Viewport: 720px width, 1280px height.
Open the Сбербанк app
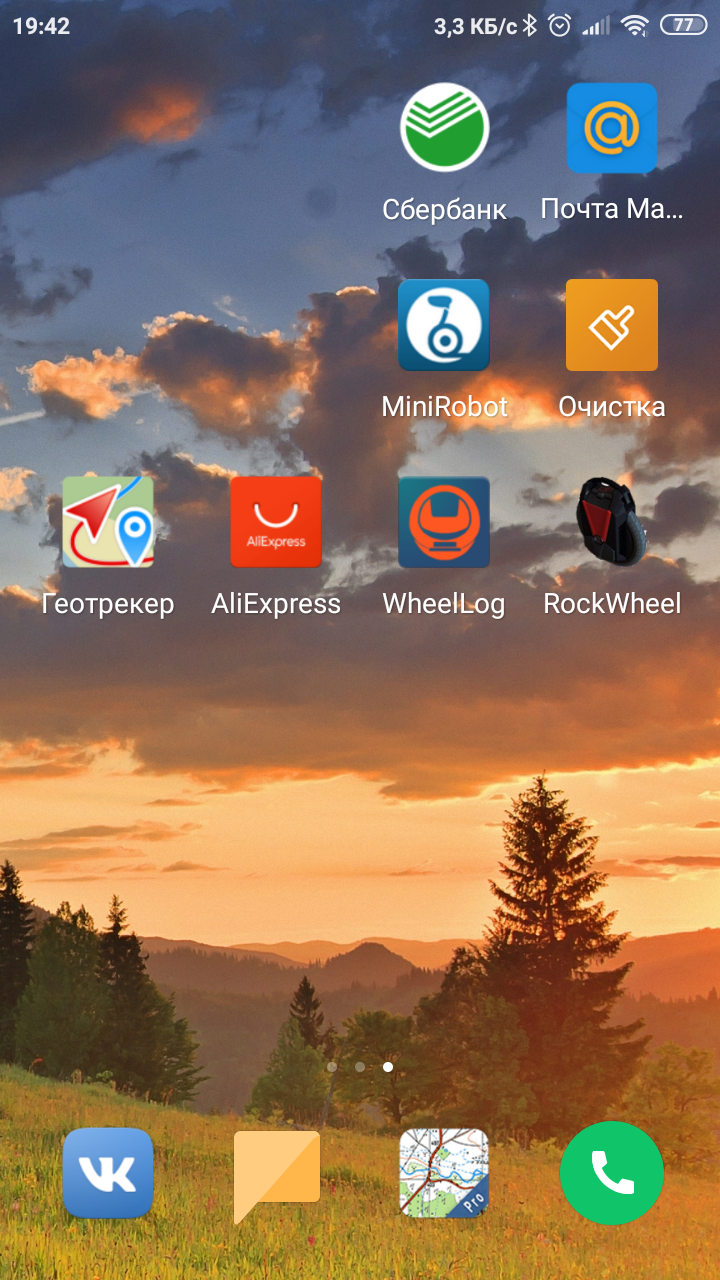click(x=444, y=128)
